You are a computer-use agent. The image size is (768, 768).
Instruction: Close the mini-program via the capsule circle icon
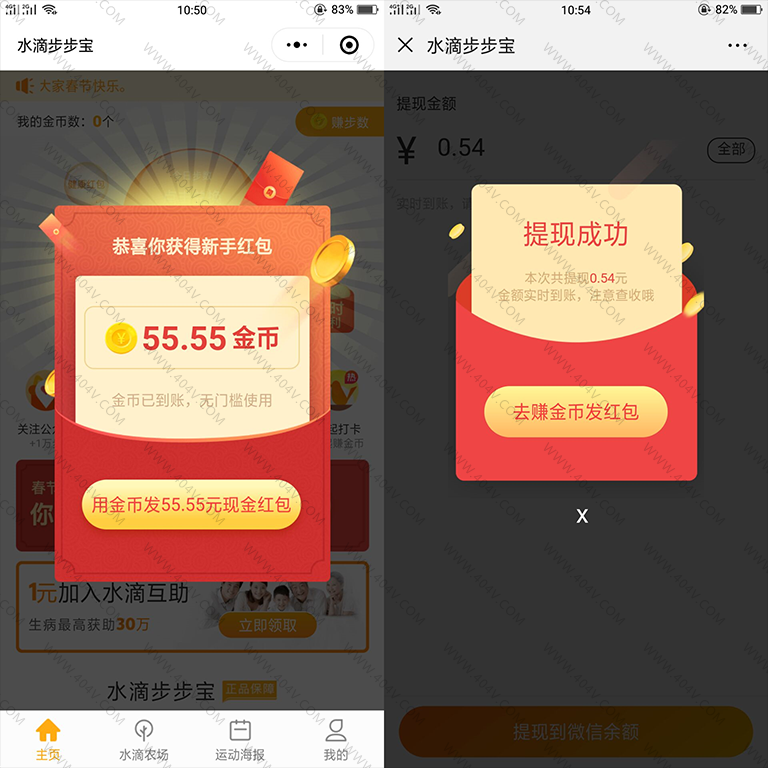[x=349, y=45]
